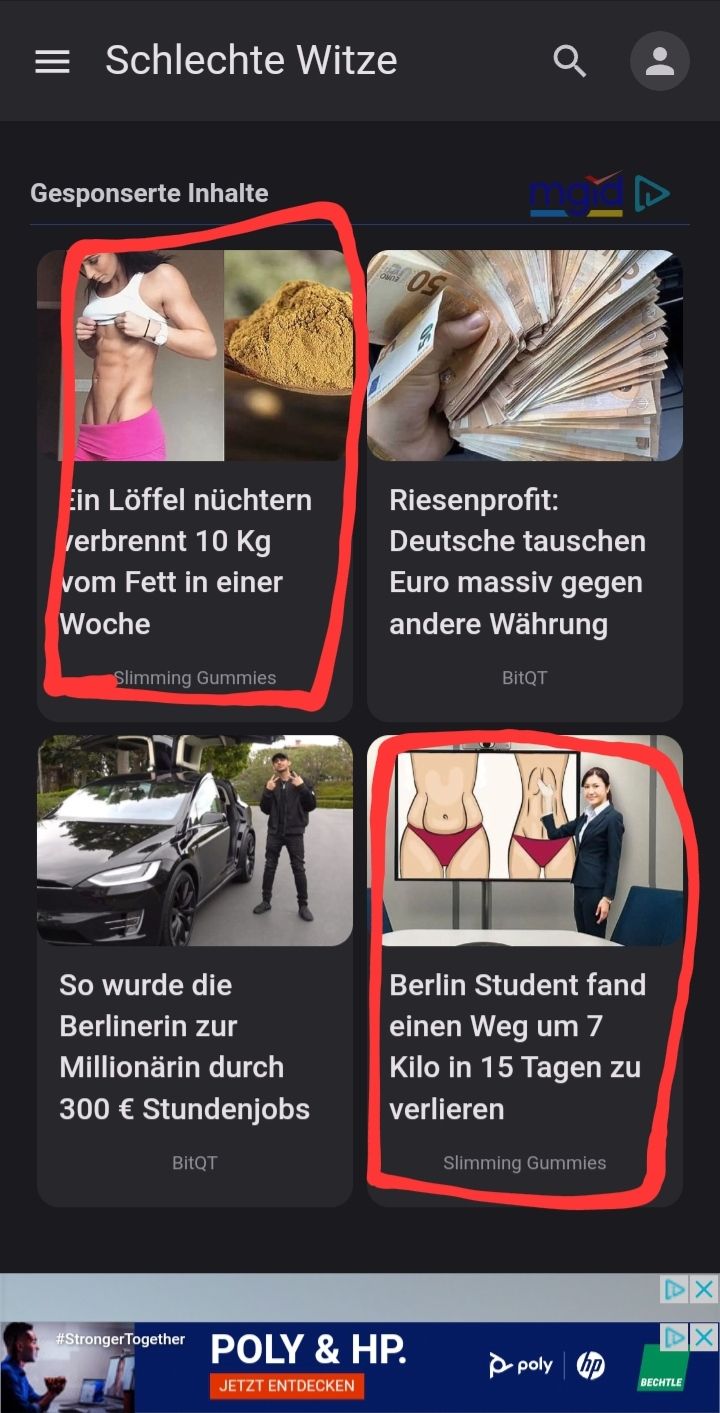Tap 'Jetzt entdecken' on the Poly & HP banner
Image resolution: width=720 pixels, height=1413 pixels.
pyautogui.click(x=287, y=1386)
